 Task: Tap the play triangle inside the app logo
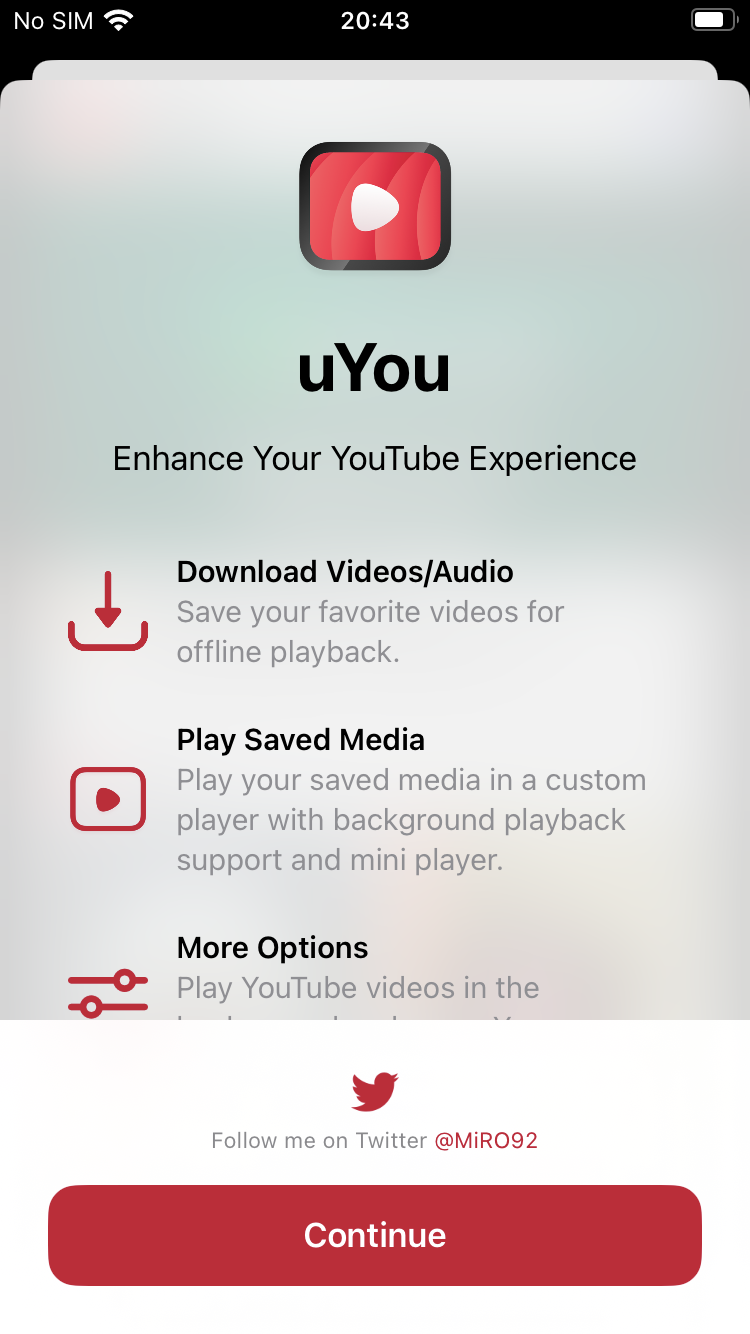[378, 207]
